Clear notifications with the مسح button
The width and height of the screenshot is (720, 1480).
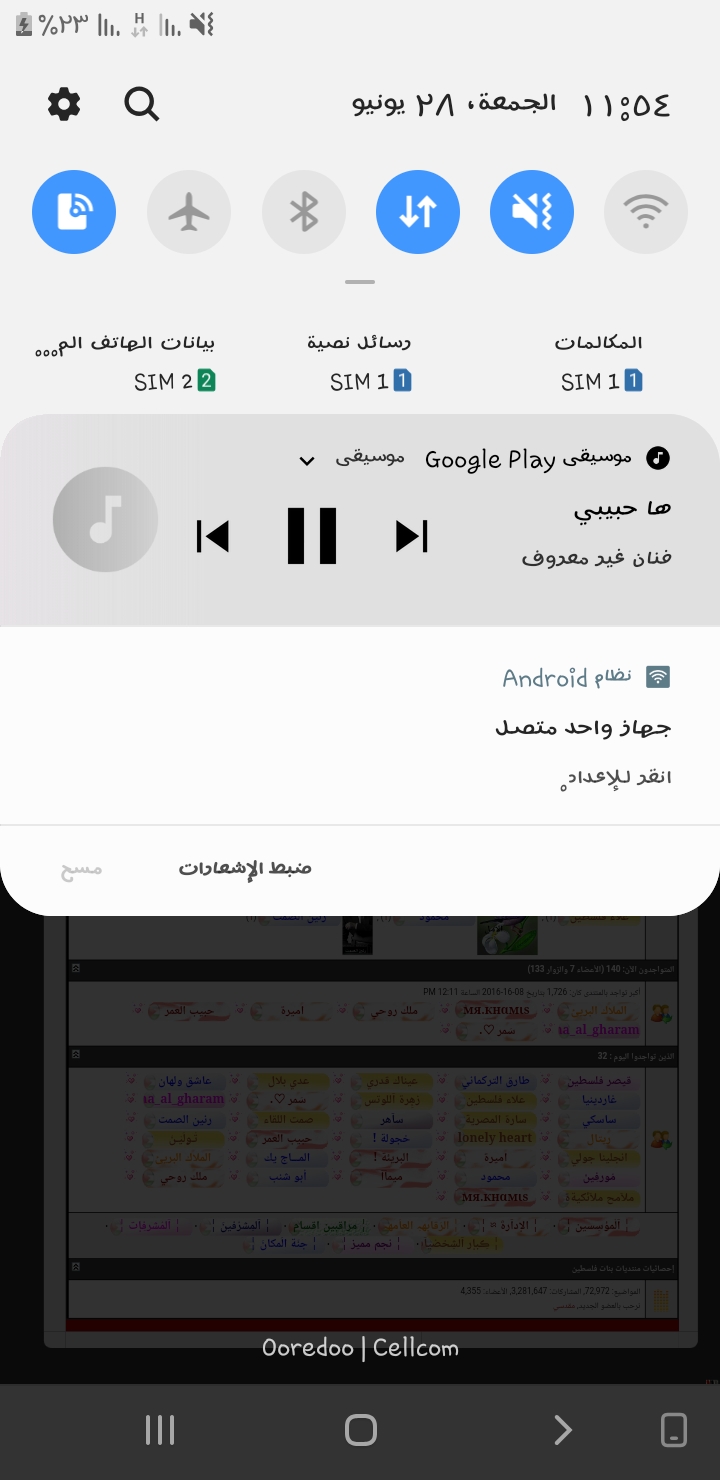click(82, 868)
